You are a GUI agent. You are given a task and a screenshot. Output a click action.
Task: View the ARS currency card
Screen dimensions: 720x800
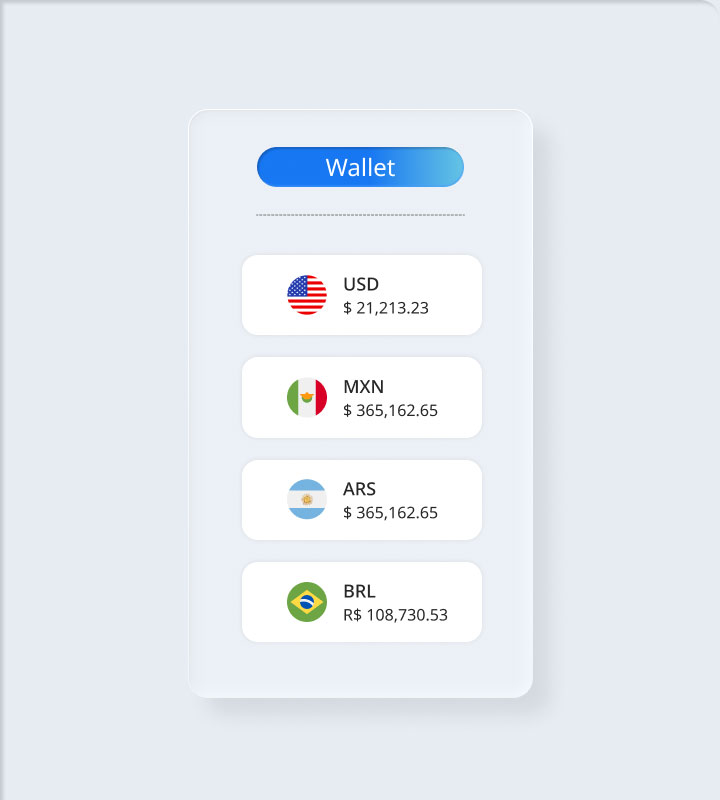coord(361,500)
